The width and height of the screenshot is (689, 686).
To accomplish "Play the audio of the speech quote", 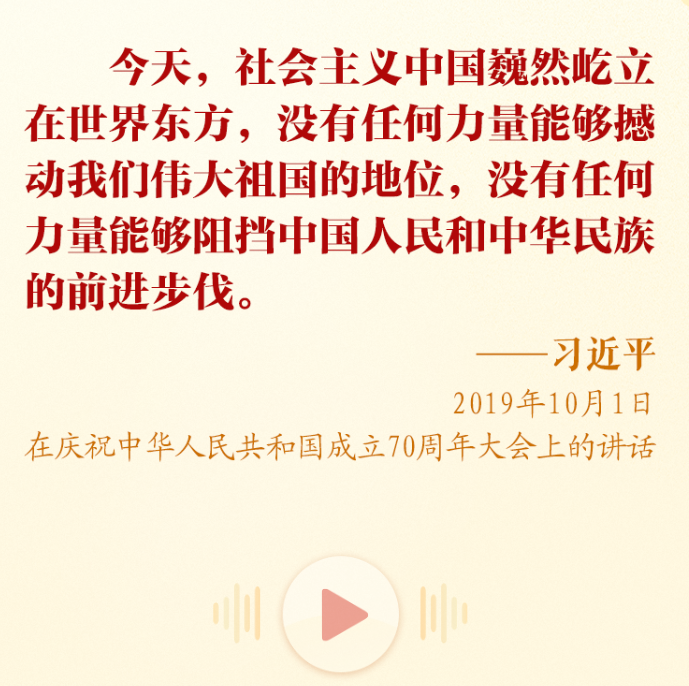I will pyautogui.click(x=341, y=614).
